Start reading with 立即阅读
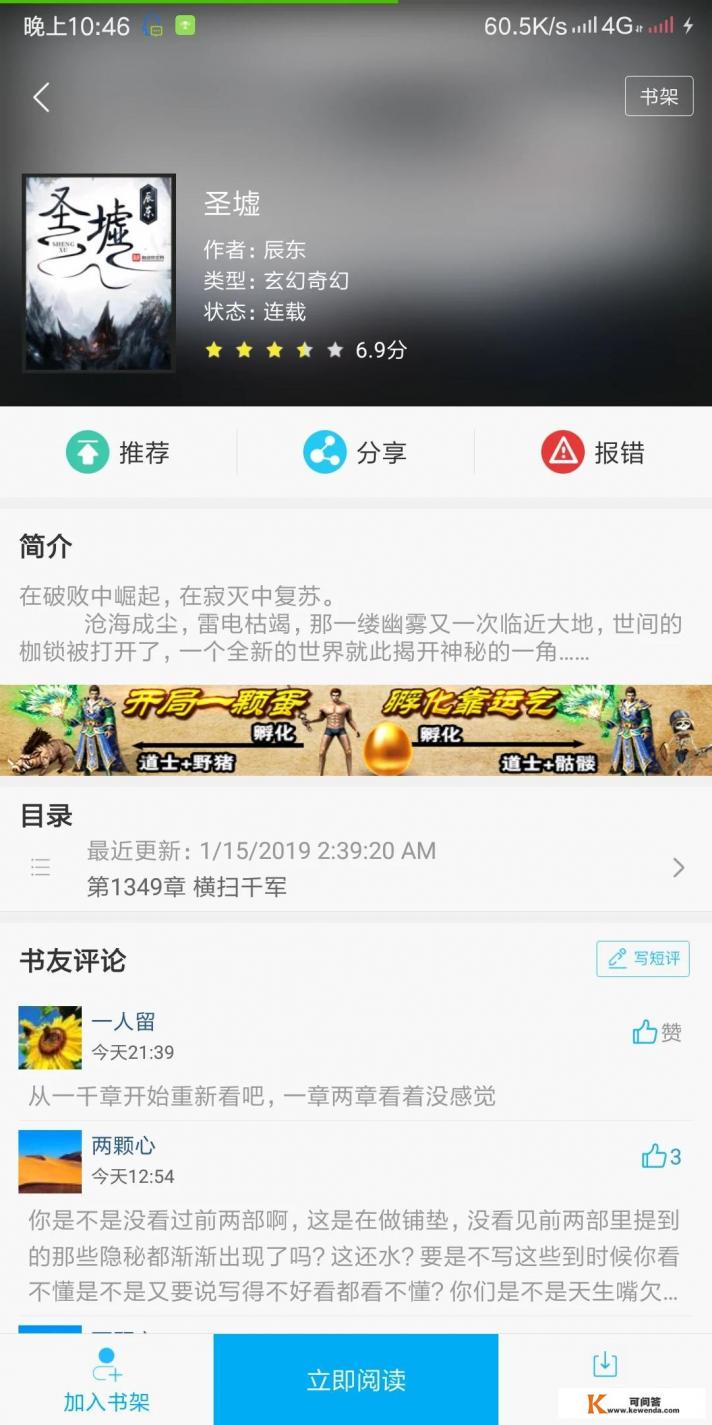Viewport: 712px width, 1425px height. (x=356, y=1380)
